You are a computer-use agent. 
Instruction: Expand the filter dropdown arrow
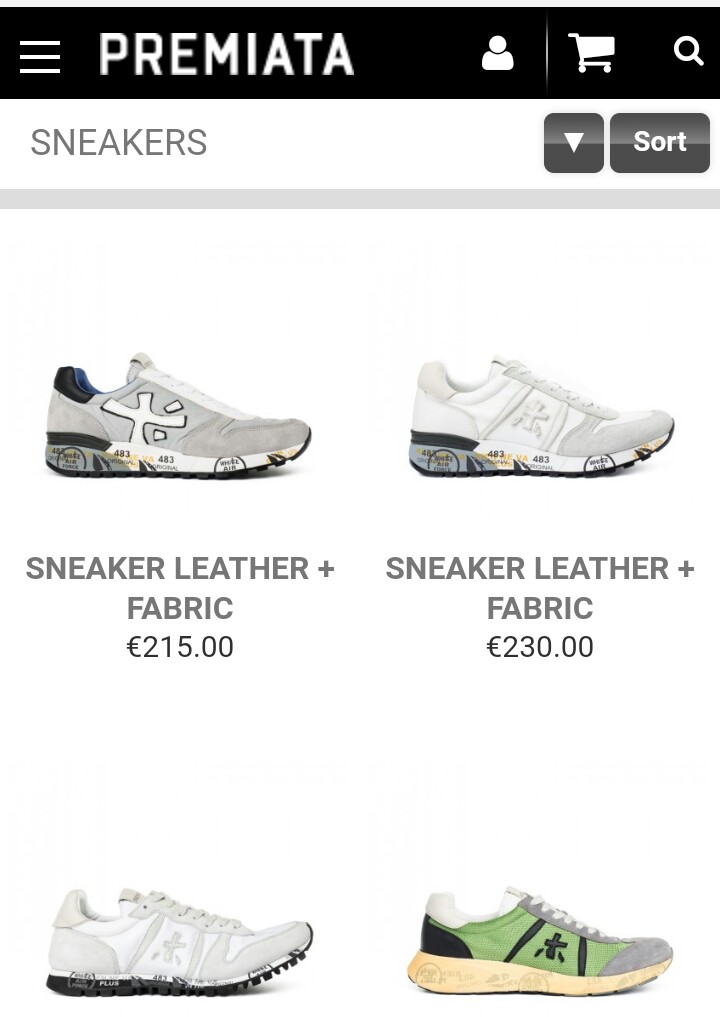click(573, 143)
